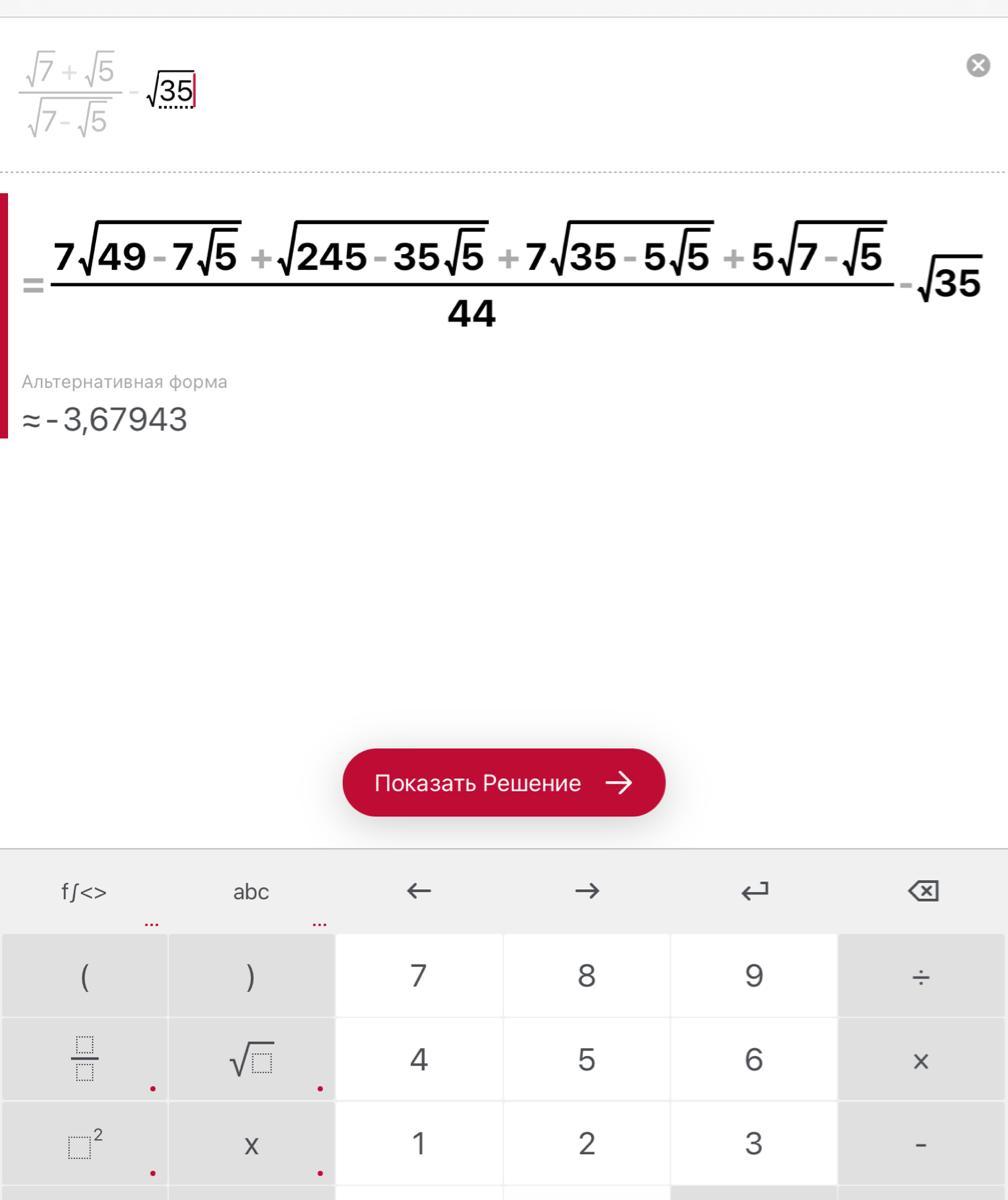Delete the last character with backspace
1008x1200 pixels.
click(923, 891)
